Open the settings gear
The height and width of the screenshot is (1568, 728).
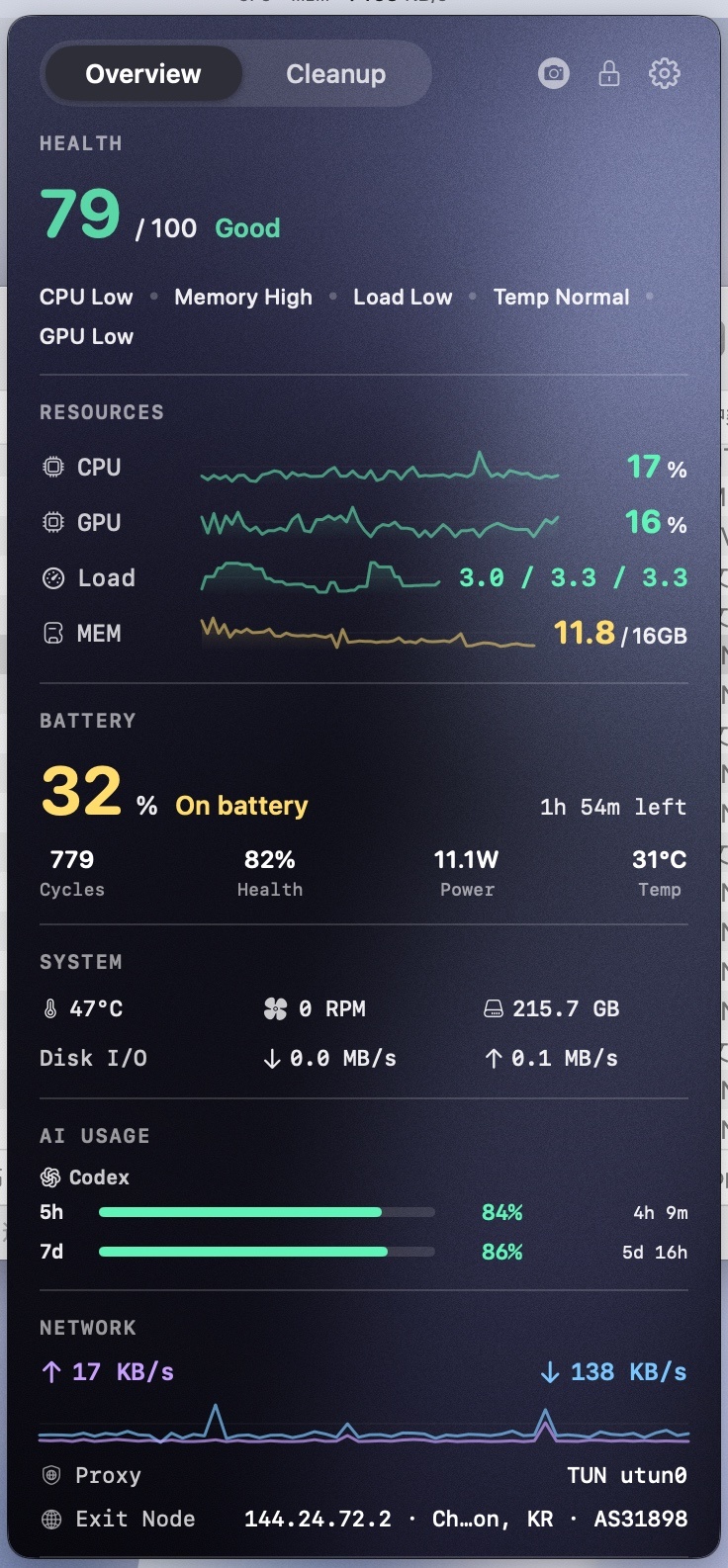pos(665,73)
